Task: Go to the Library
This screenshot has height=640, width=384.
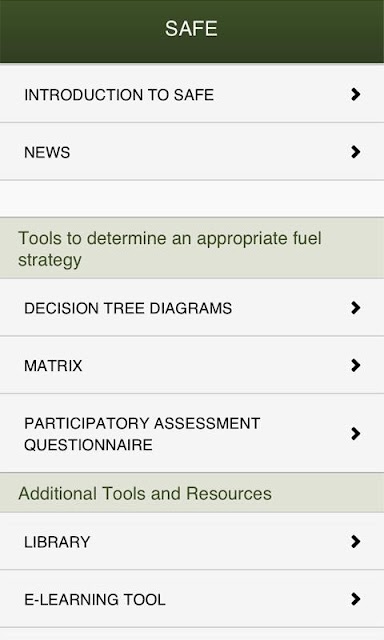Action: click(x=192, y=542)
